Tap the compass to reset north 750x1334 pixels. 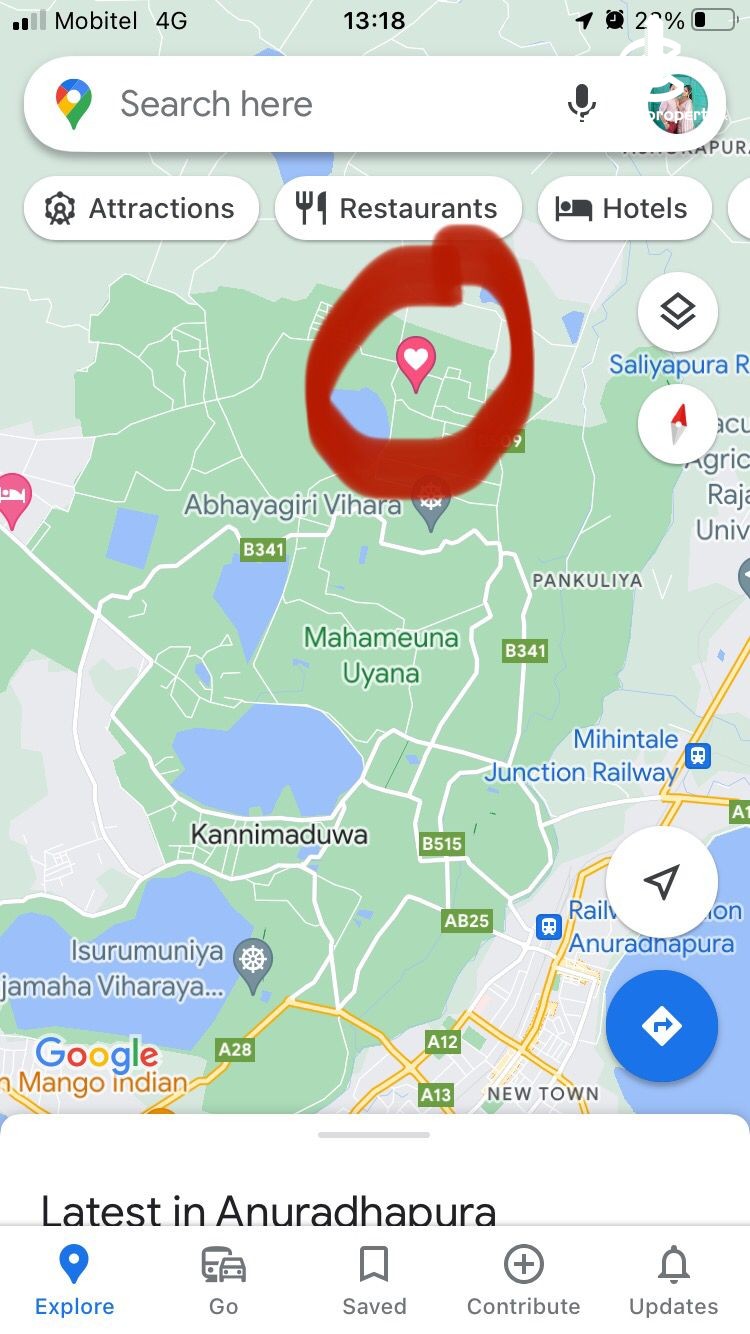pyautogui.click(x=678, y=424)
